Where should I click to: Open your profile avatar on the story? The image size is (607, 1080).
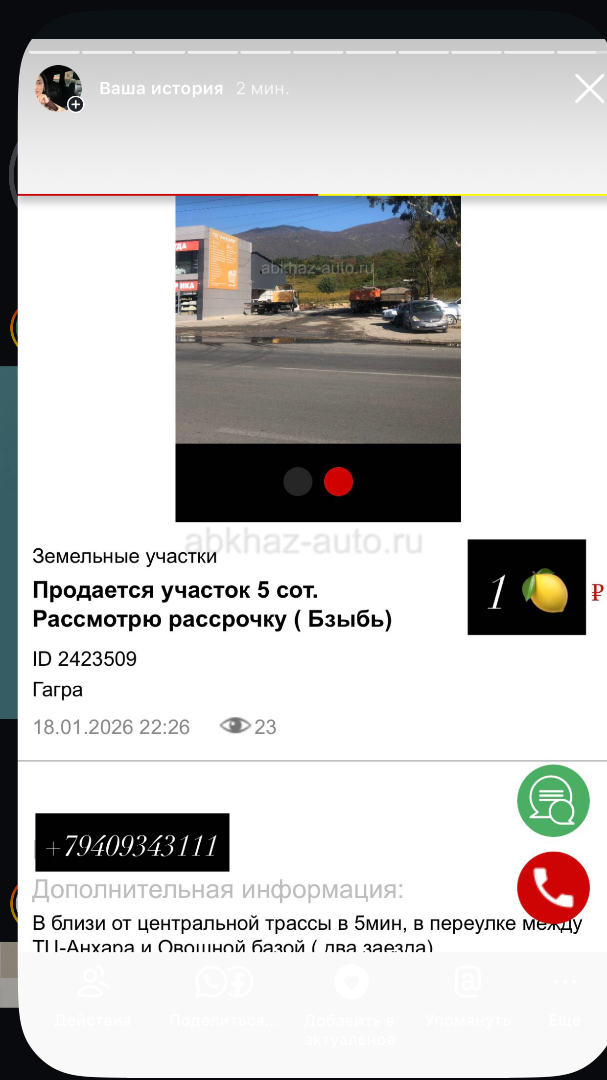coord(59,88)
